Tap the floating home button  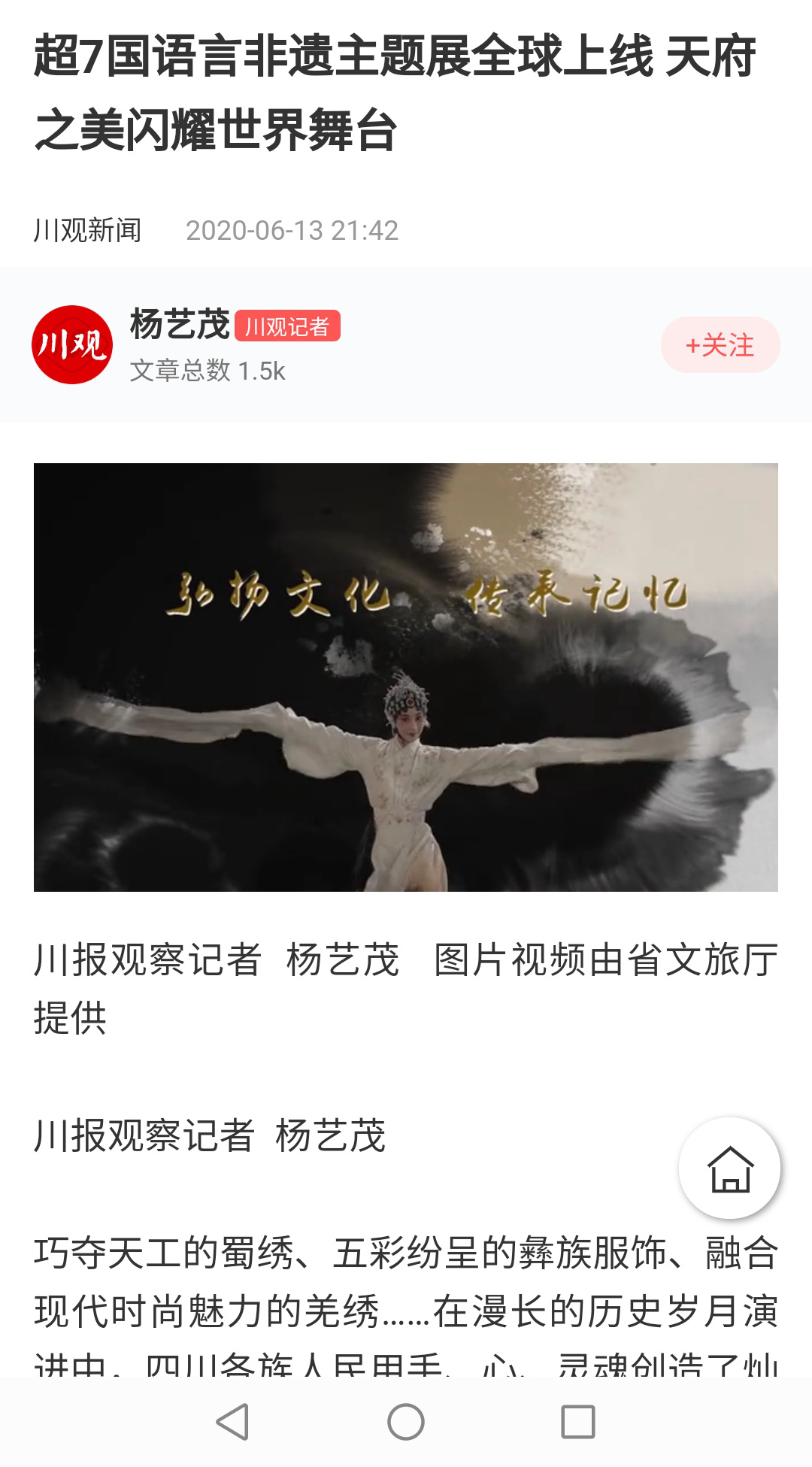[729, 1168]
